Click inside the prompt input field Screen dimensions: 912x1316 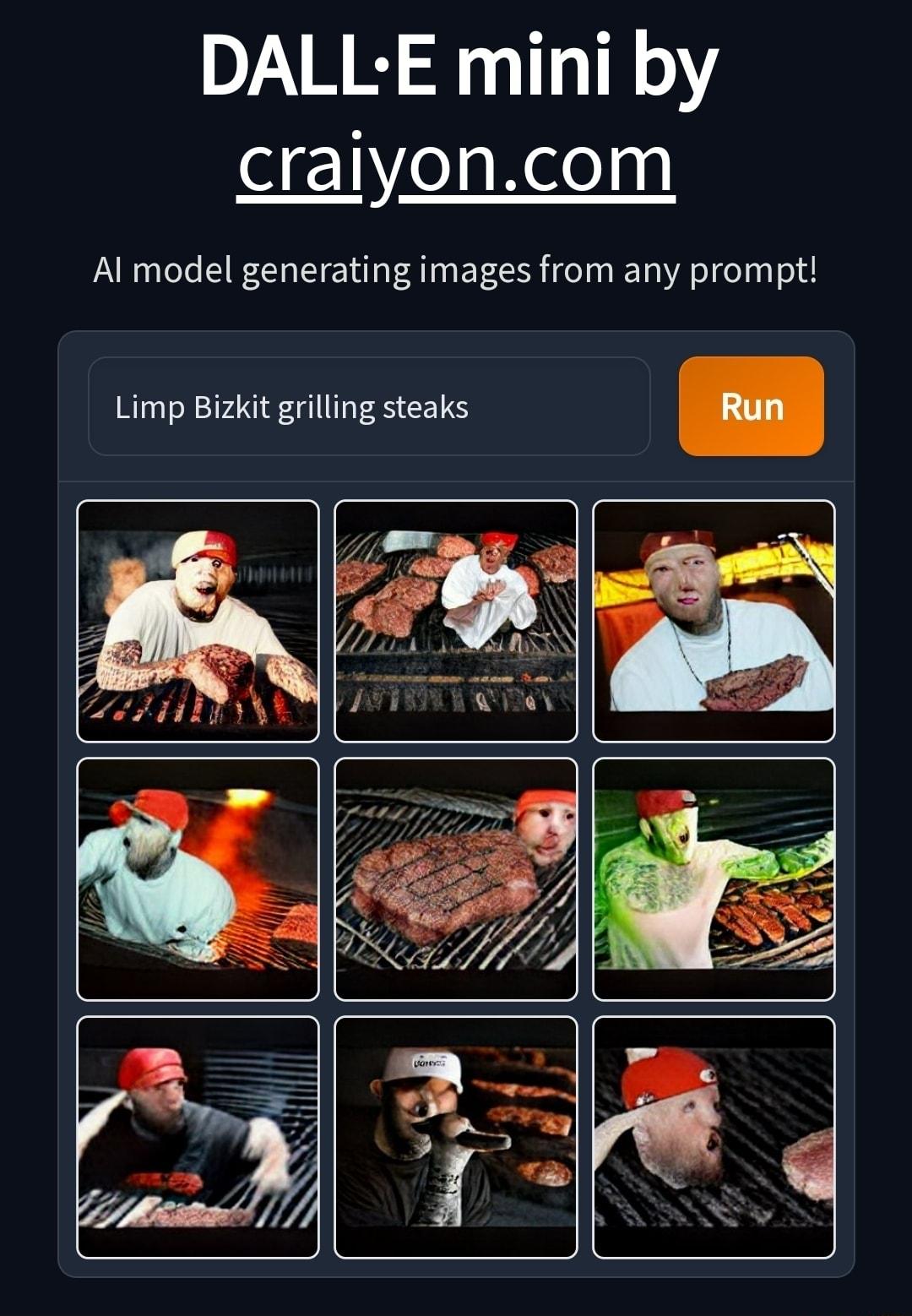click(369, 407)
